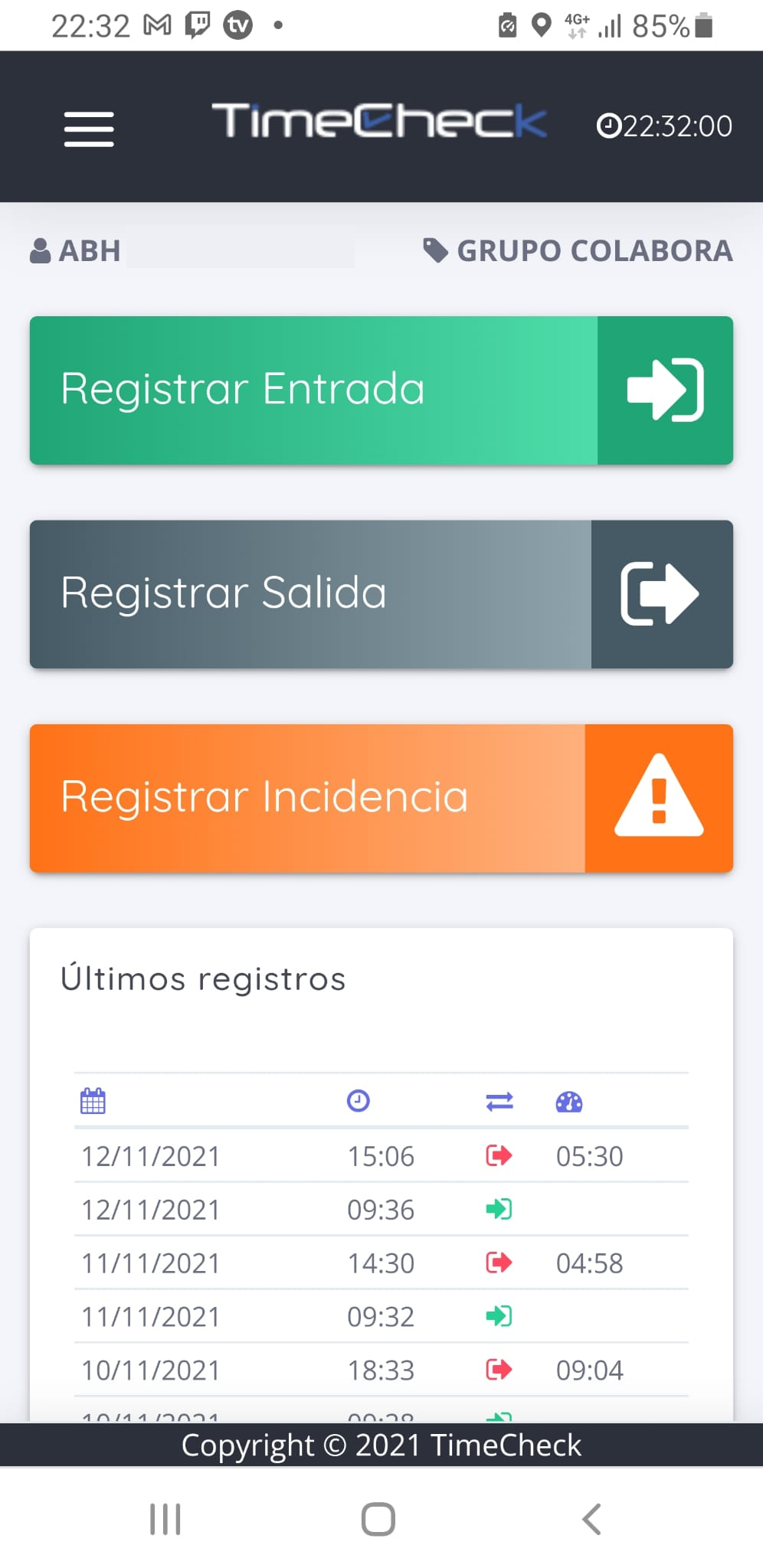The image size is (763, 1568).
Task: Go to the phone's home screen
Action: [378, 1519]
